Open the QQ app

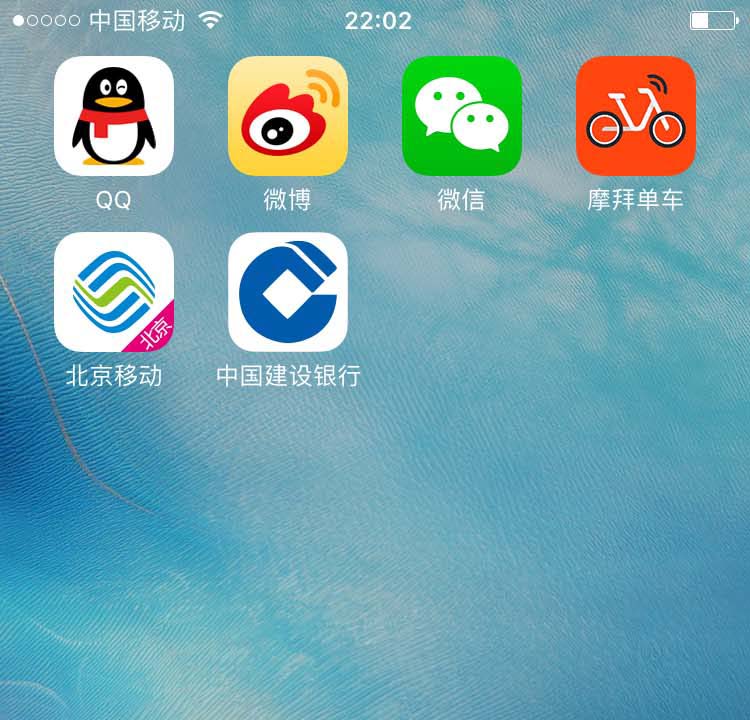point(114,116)
